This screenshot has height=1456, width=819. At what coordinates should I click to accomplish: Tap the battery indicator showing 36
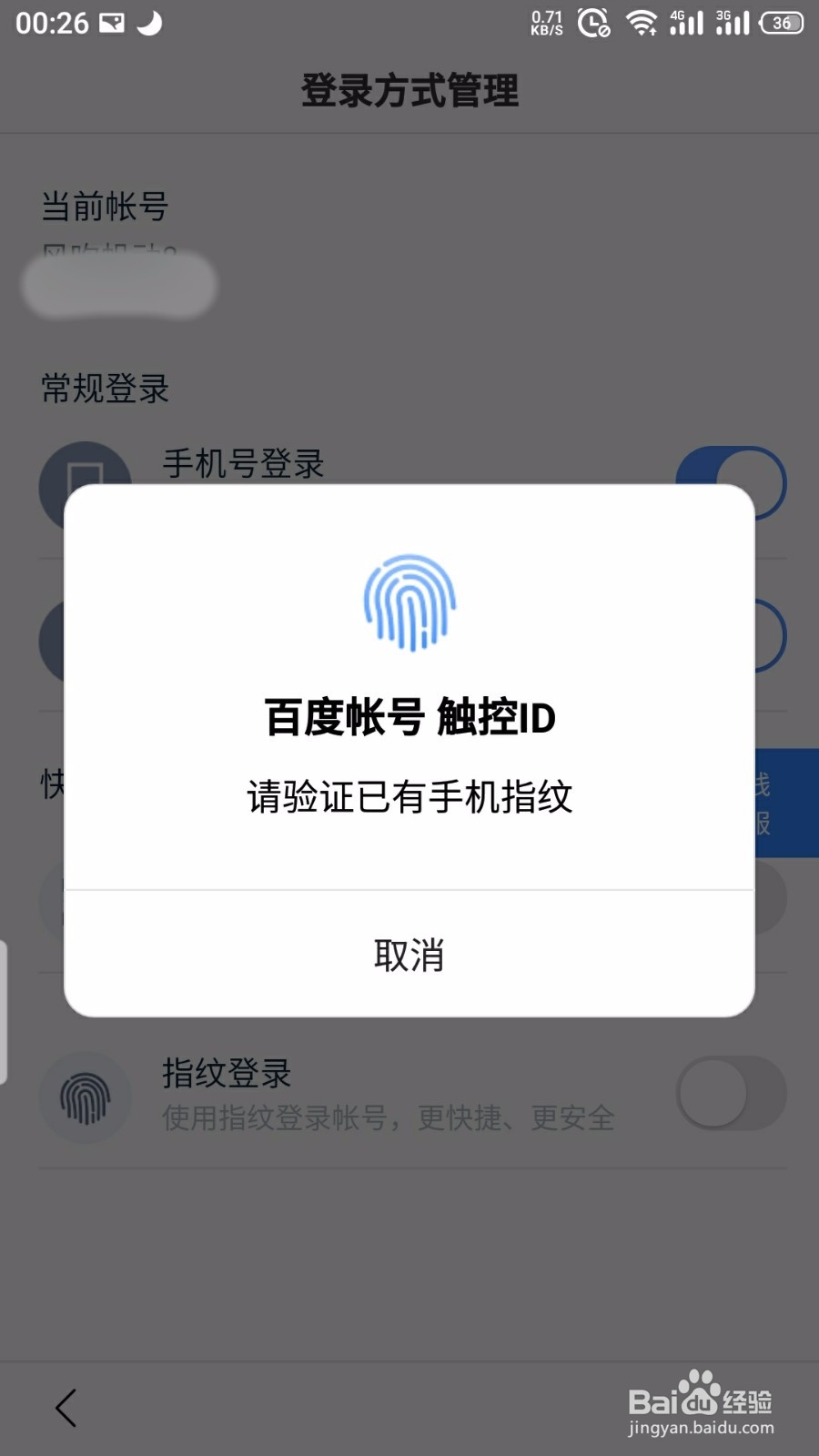point(778,23)
